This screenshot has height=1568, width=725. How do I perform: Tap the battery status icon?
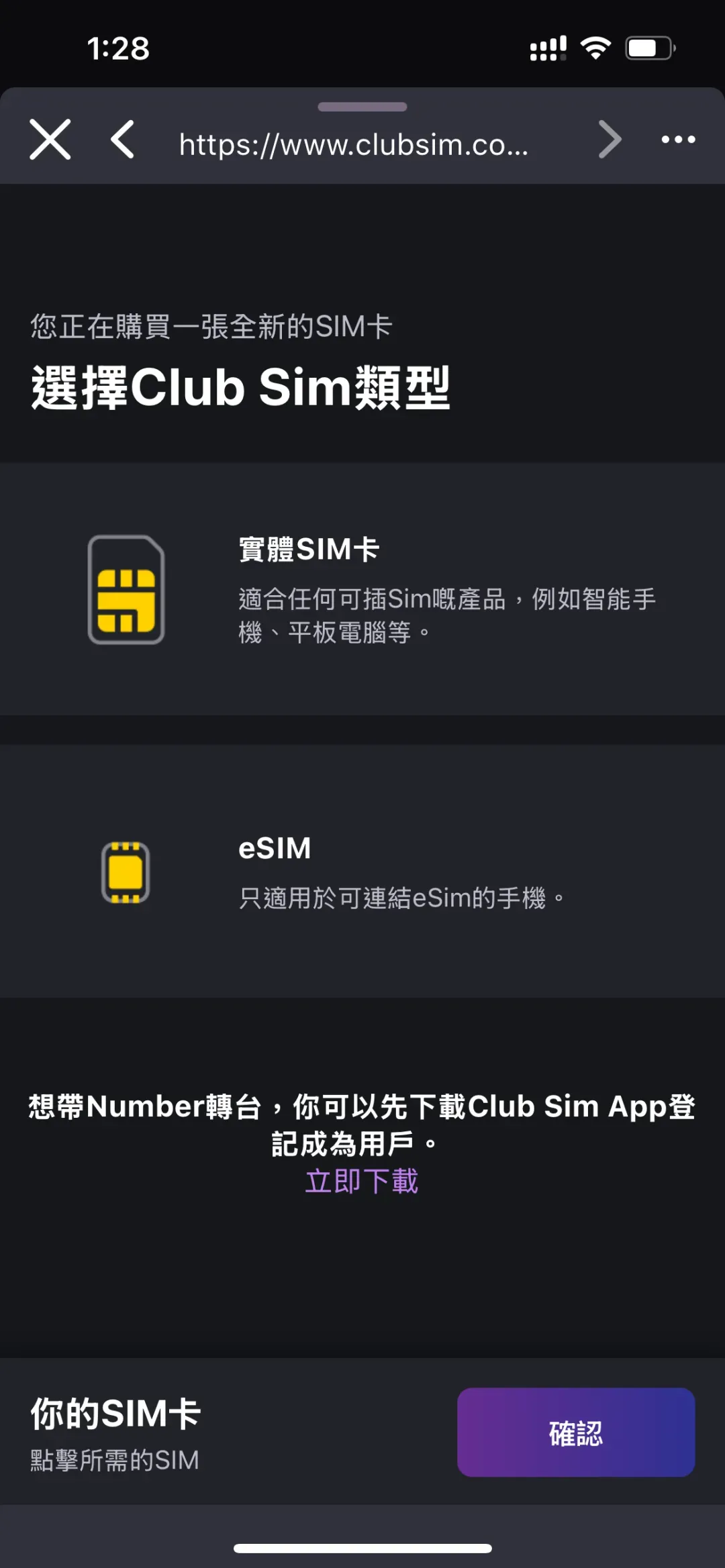click(646, 48)
